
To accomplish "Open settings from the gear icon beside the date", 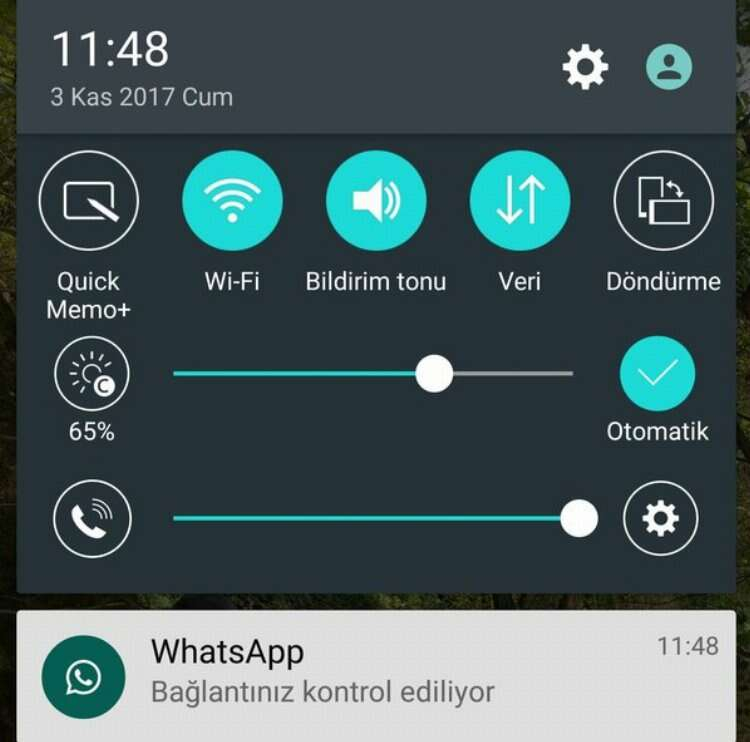I will click(x=585, y=68).
